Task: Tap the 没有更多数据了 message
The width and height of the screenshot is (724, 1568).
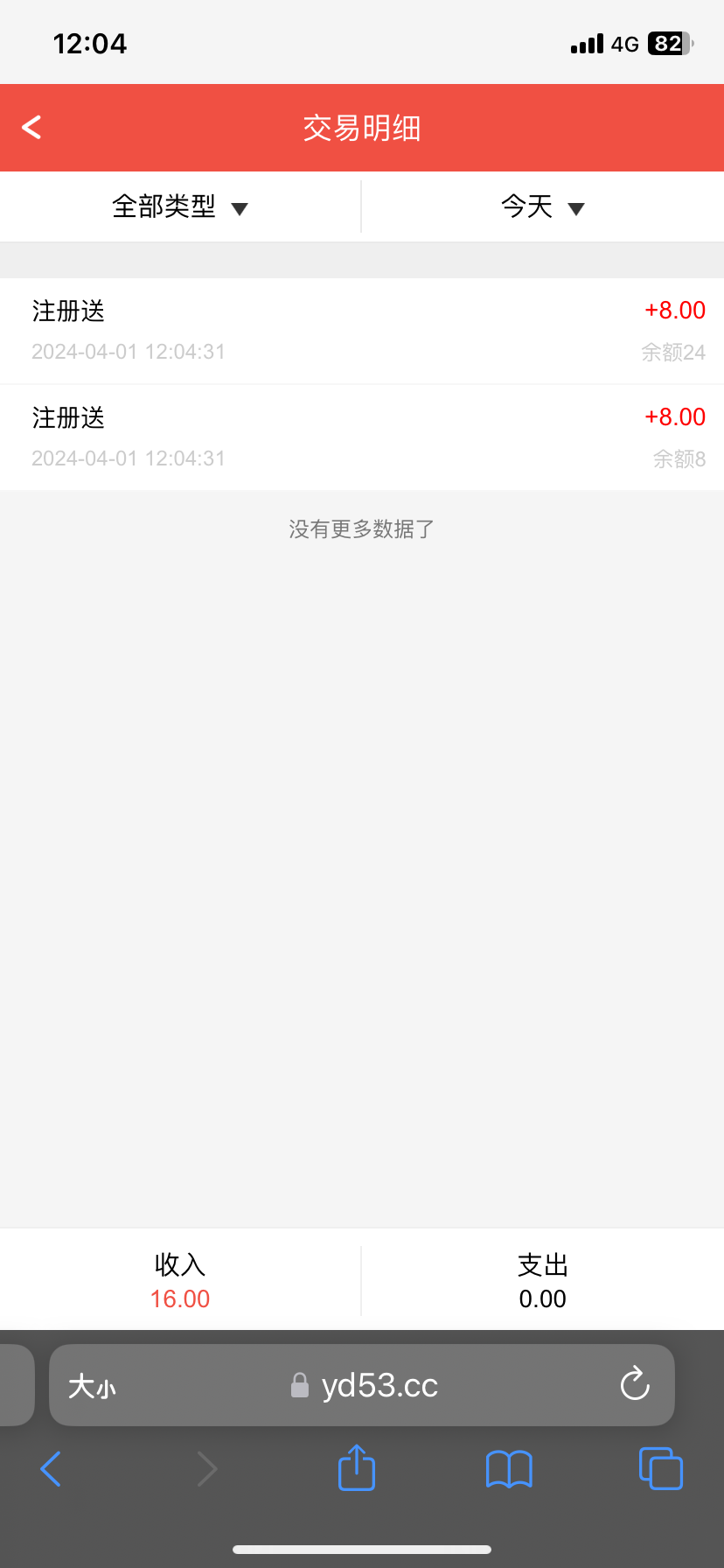Action: pos(361,529)
